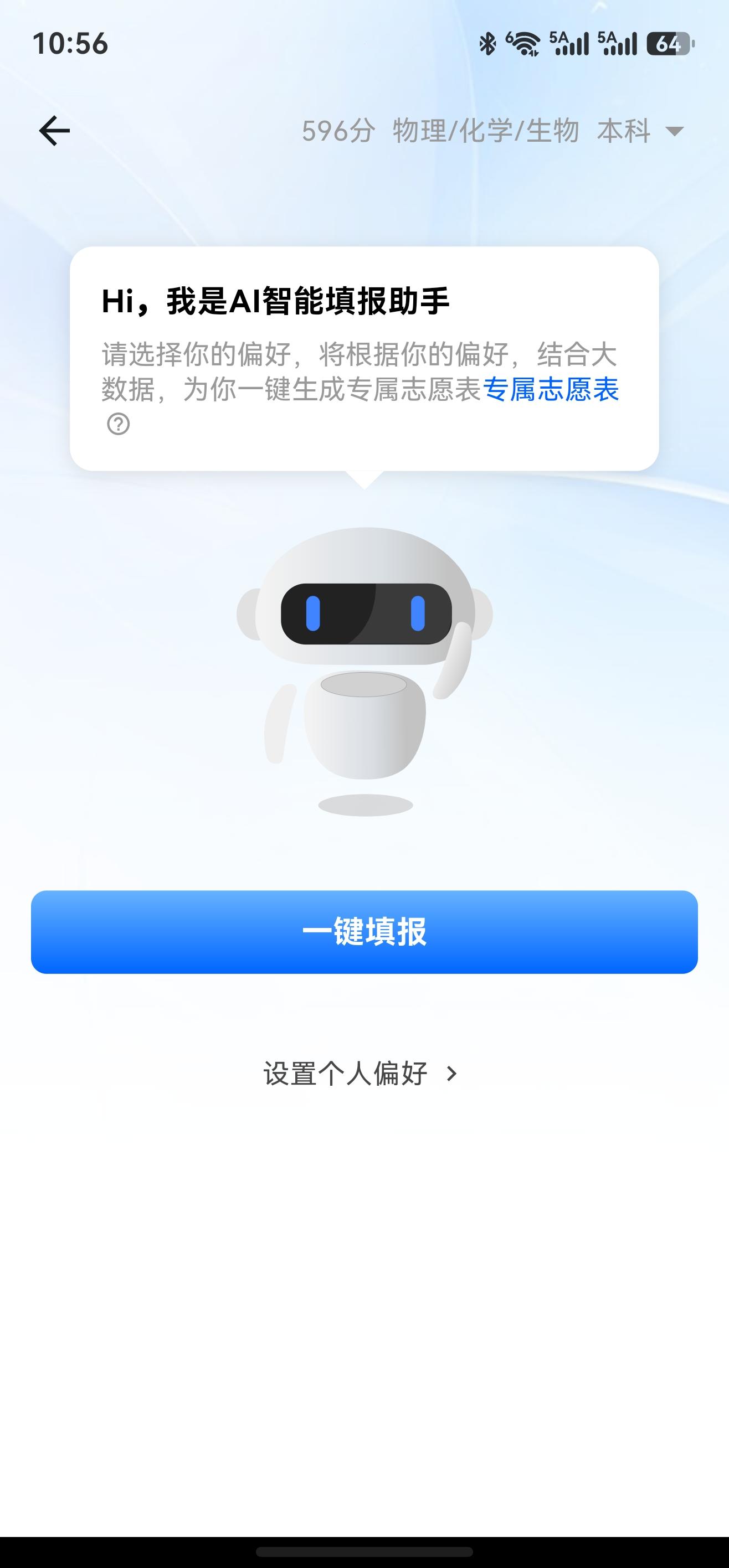Start 一键填报 auto-fill
The height and width of the screenshot is (1568, 729).
pyautogui.click(x=364, y=932)
